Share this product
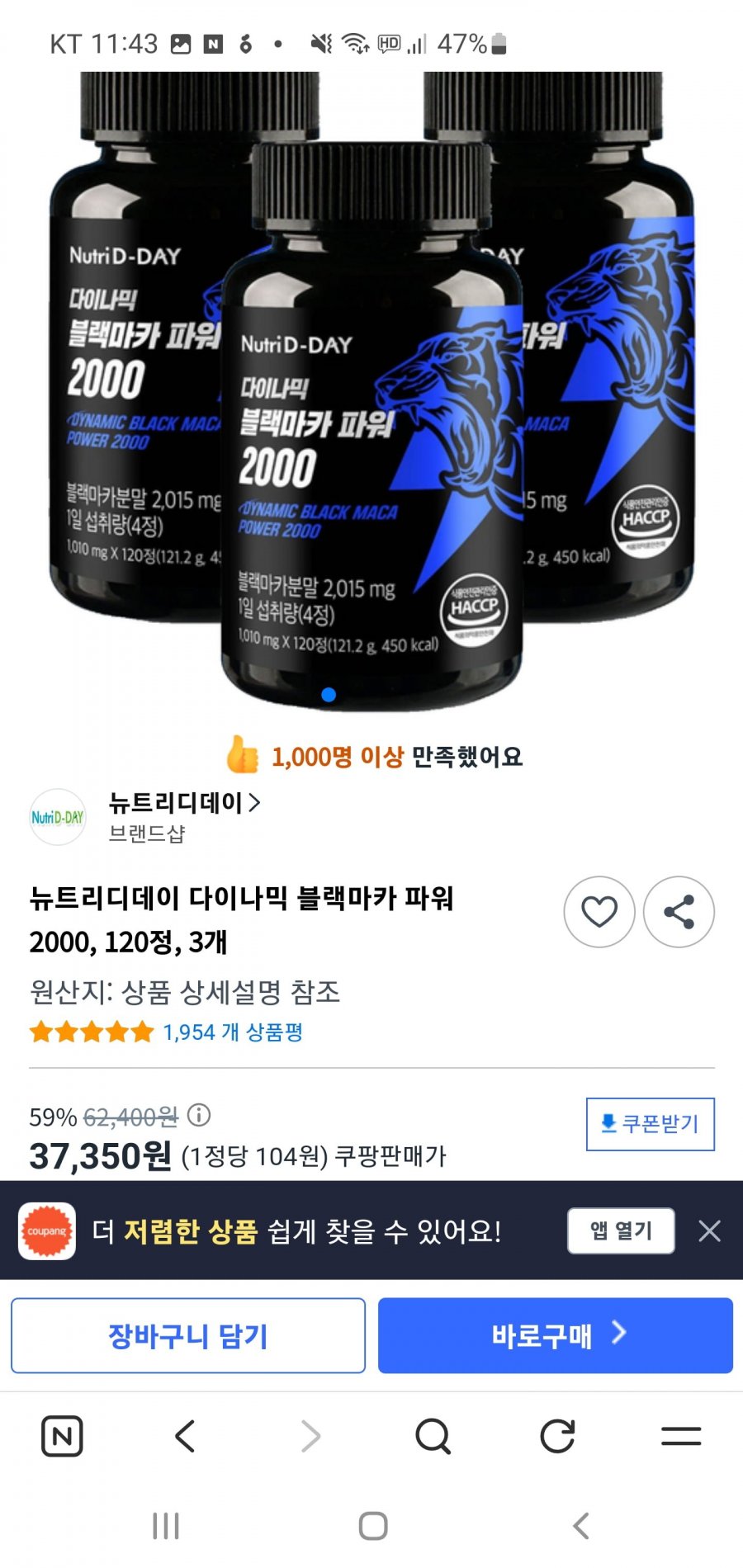743x1568 pixels. pos(679,912)
